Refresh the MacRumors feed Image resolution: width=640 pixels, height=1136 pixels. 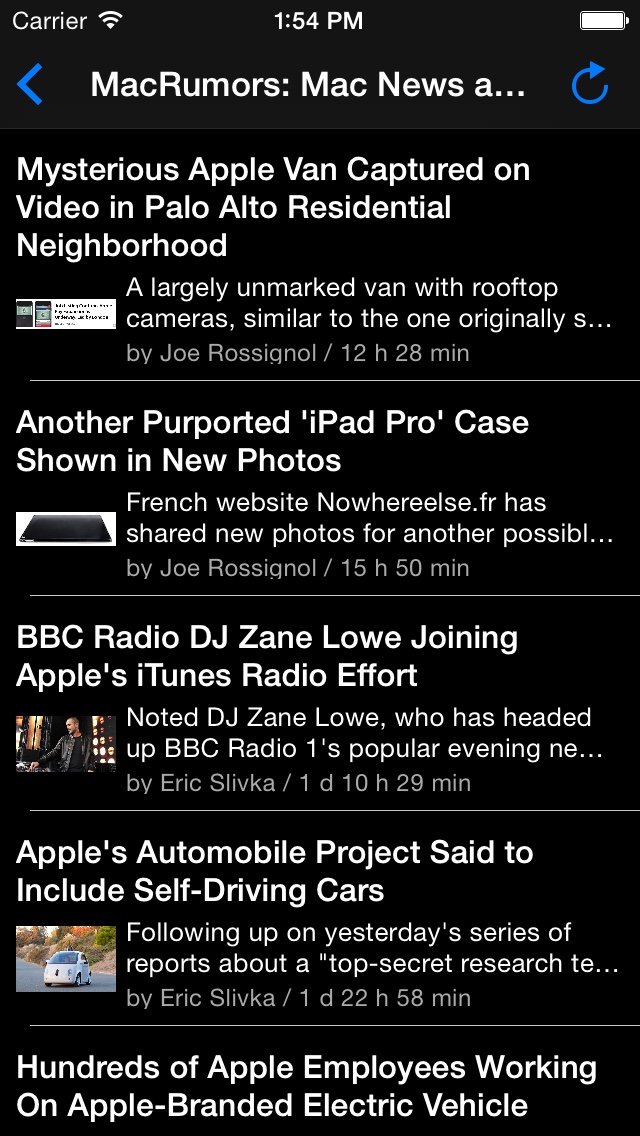coord(590,85)
